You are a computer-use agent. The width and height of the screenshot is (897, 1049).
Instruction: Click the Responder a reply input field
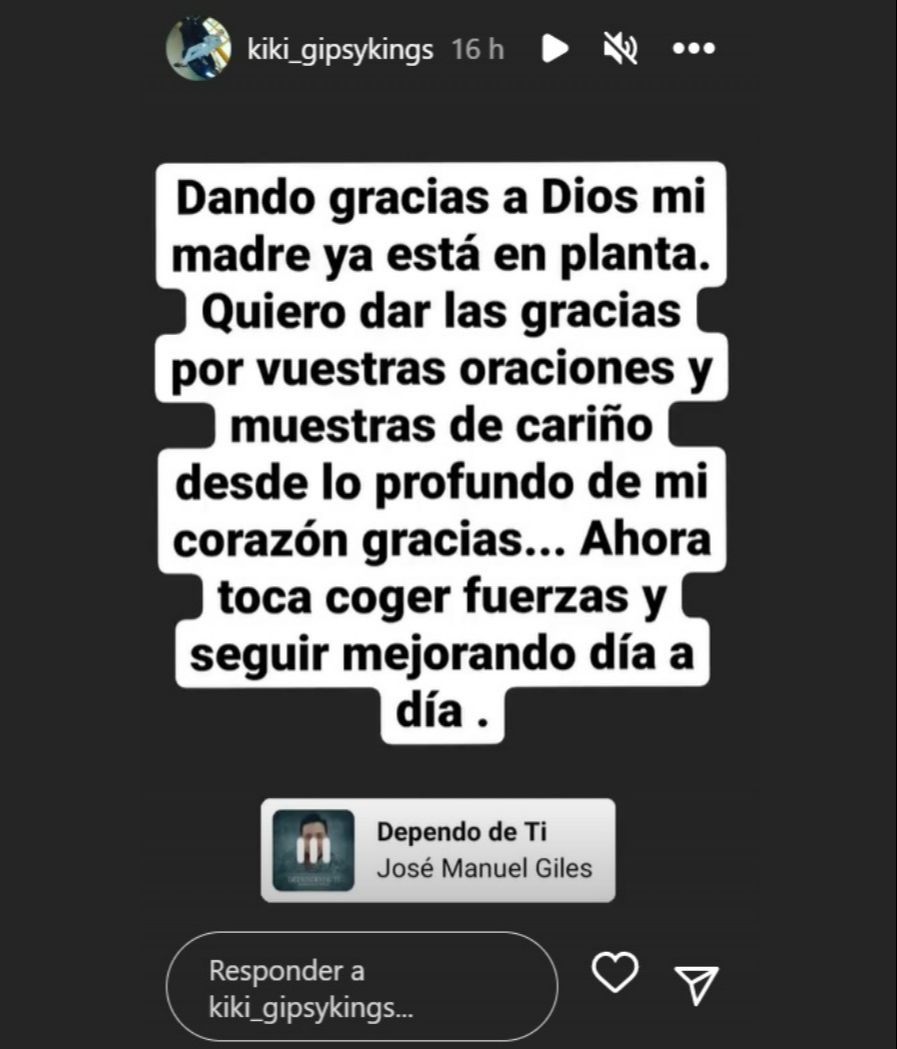(360, 985)
